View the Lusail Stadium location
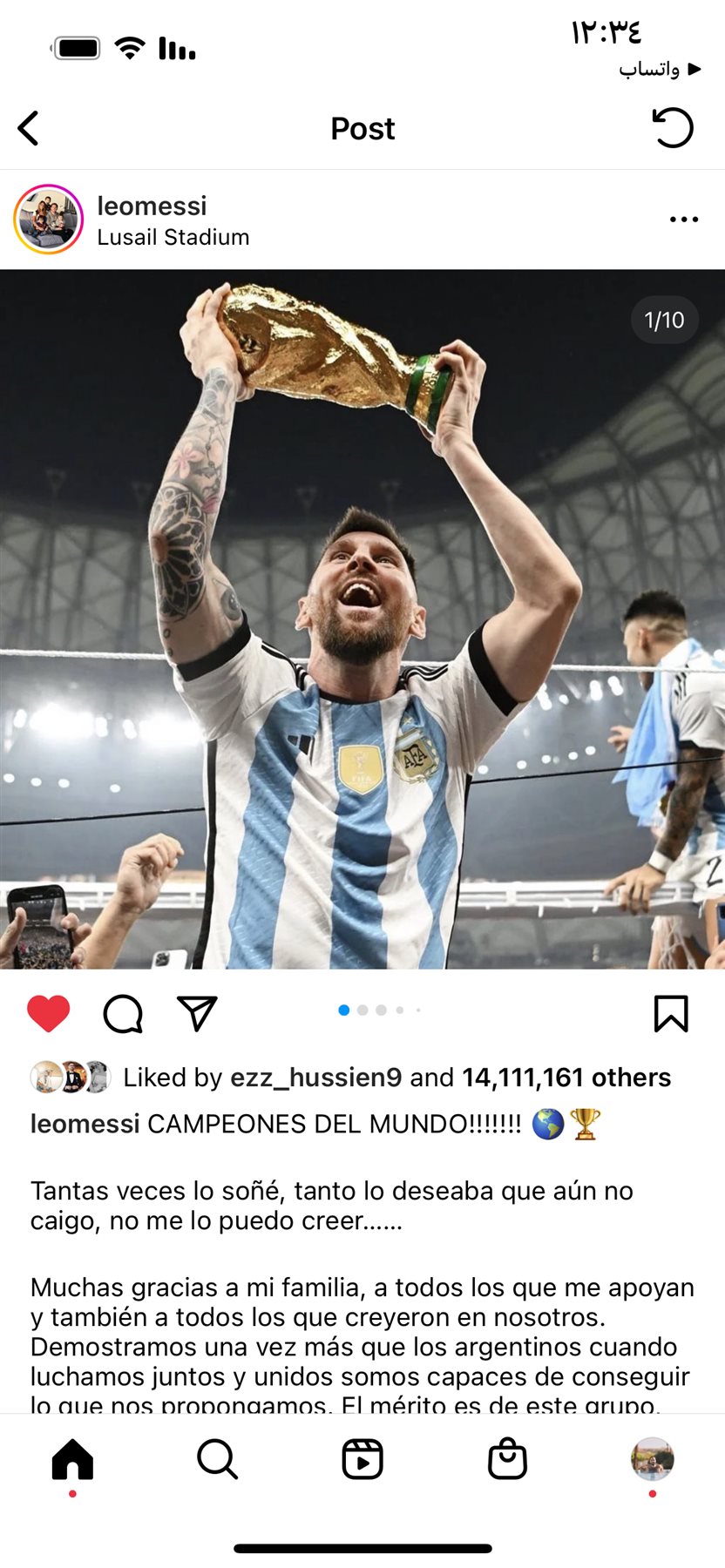Screen dimensions: 725x1568 pos(173,237)
